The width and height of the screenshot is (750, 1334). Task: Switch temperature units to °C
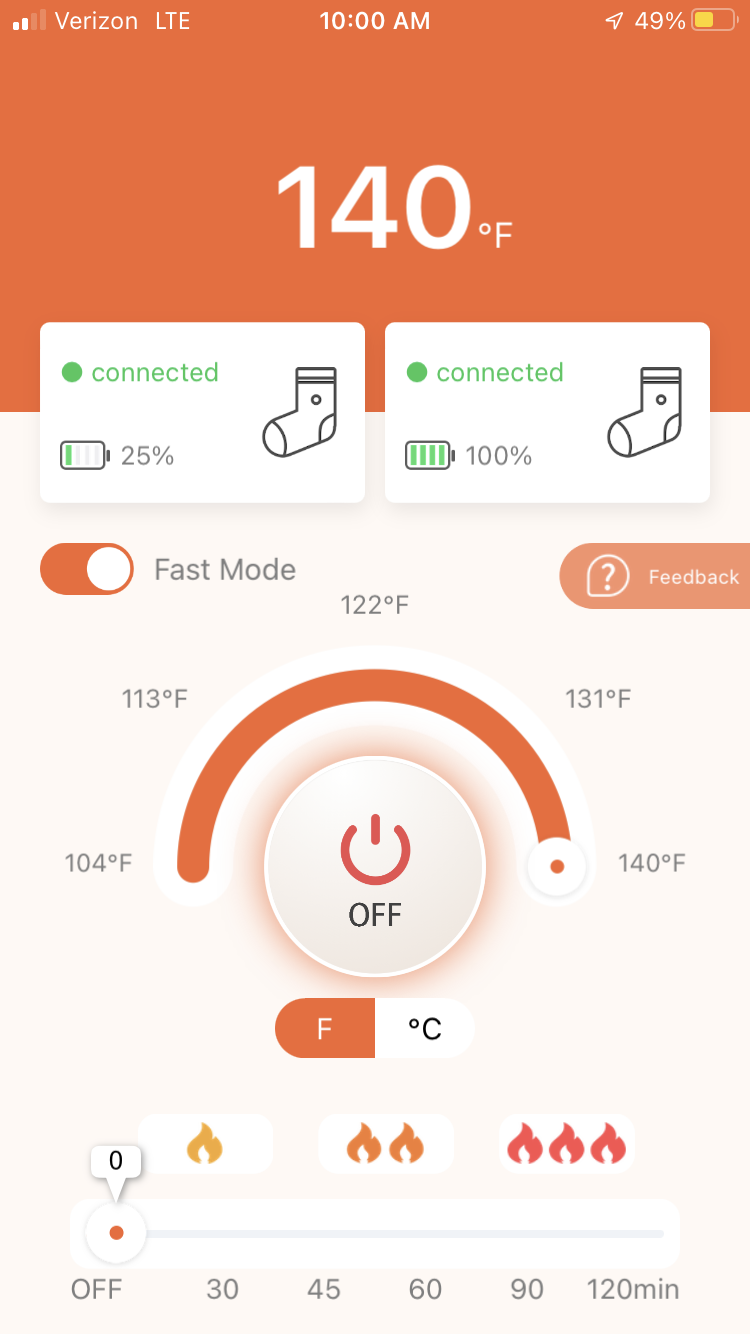coord(424,1028)
